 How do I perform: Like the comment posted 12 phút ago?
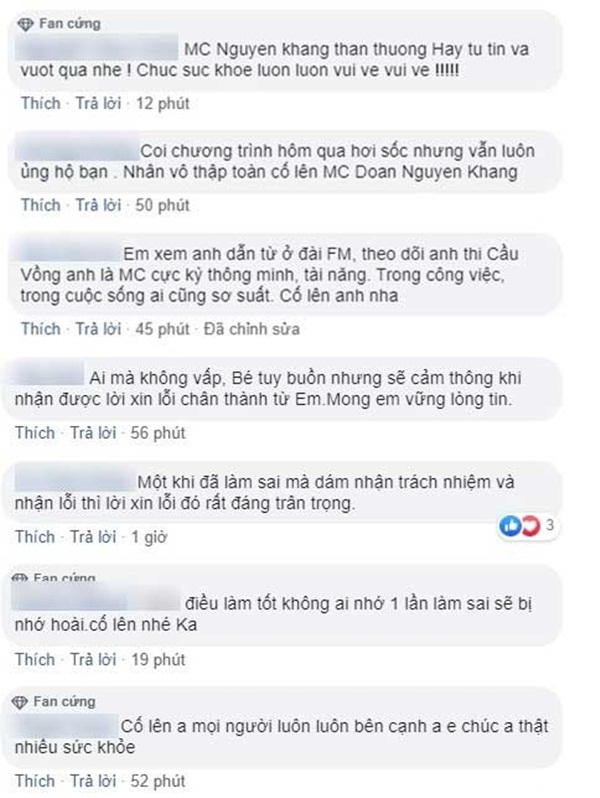pyautogui.click(x=40, y=102)
